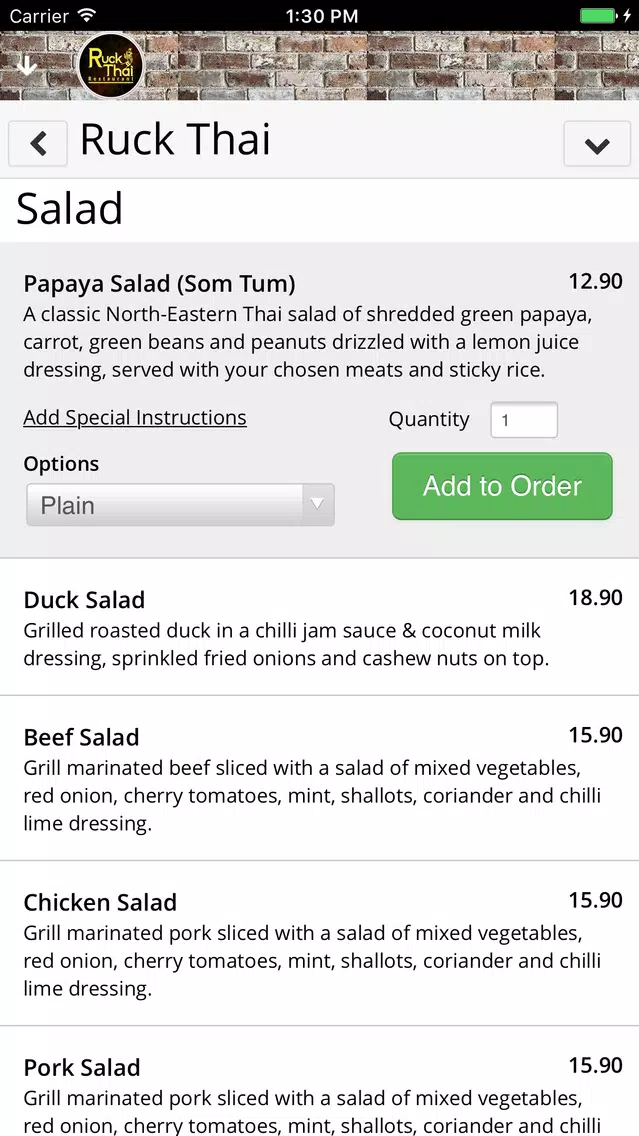639x1136 pixels.
Task: Tap the Quantity input field
Action: pyautogui.click(x=524, y=420)
